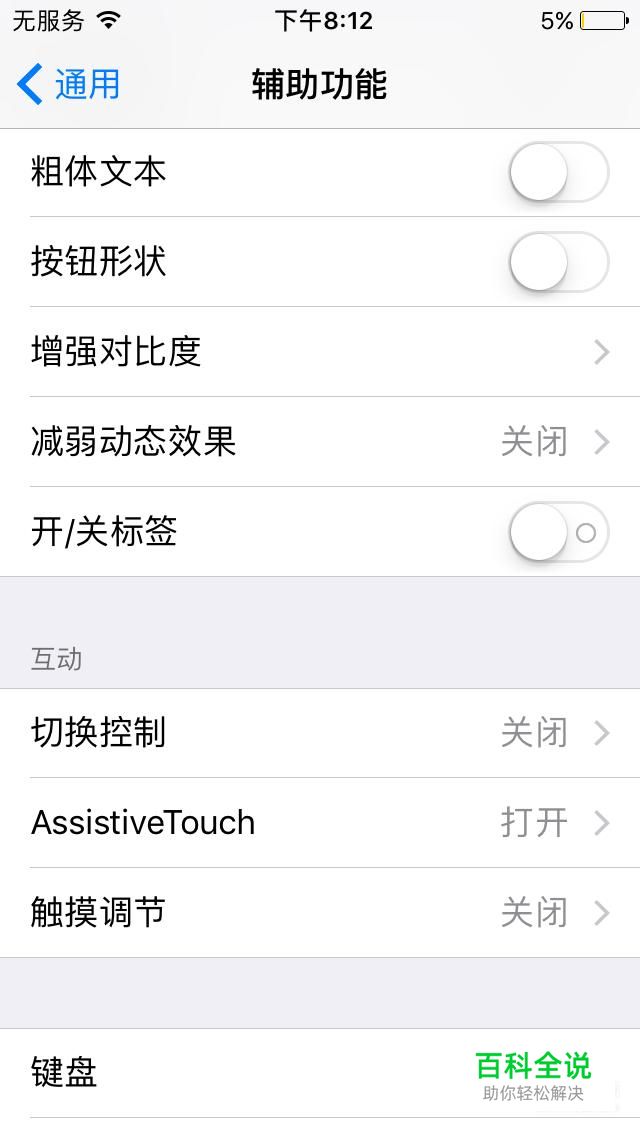Open 减弱动态效果 settings

[320, 441]
